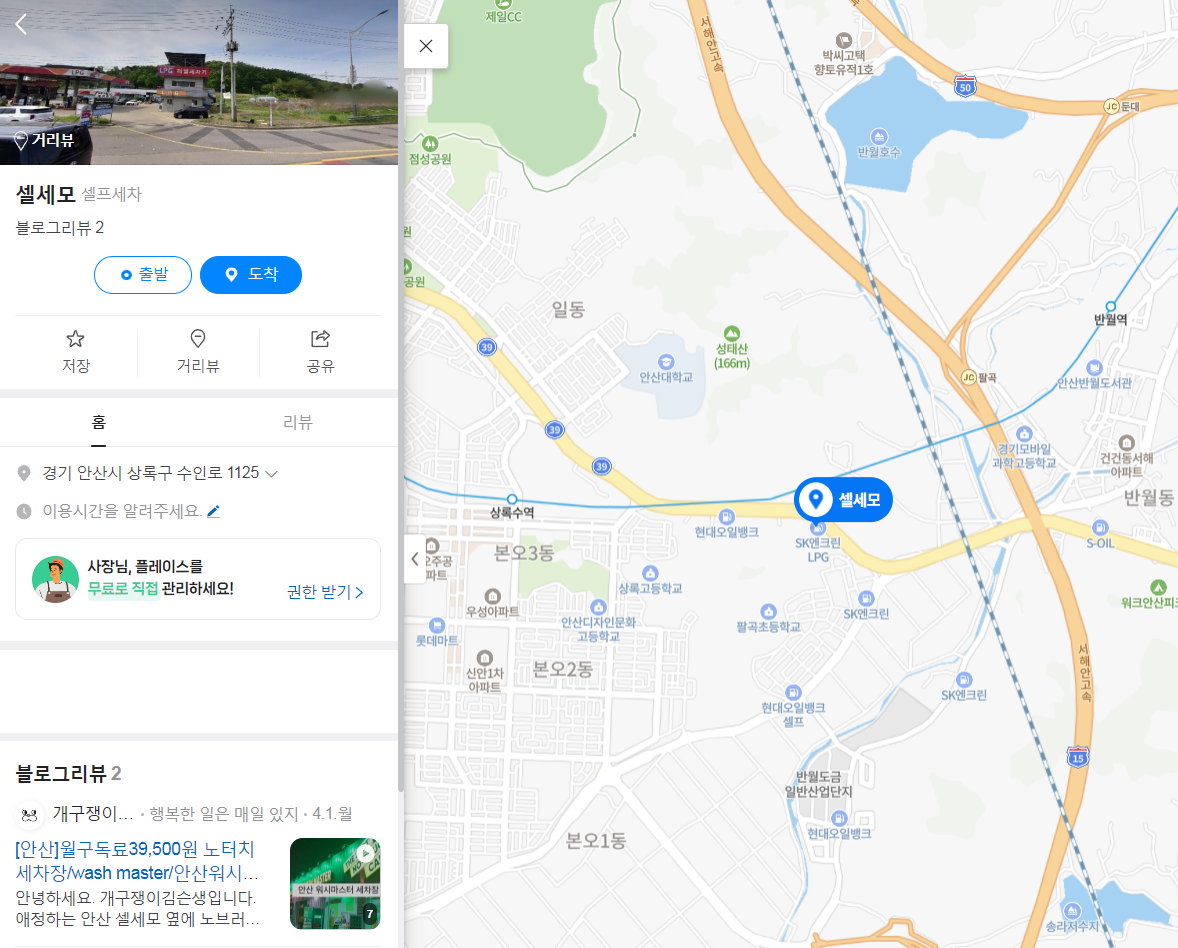Tap 권한 받기 to manage the place
This screenshot has width=1178, height=948.
[325, 592]
